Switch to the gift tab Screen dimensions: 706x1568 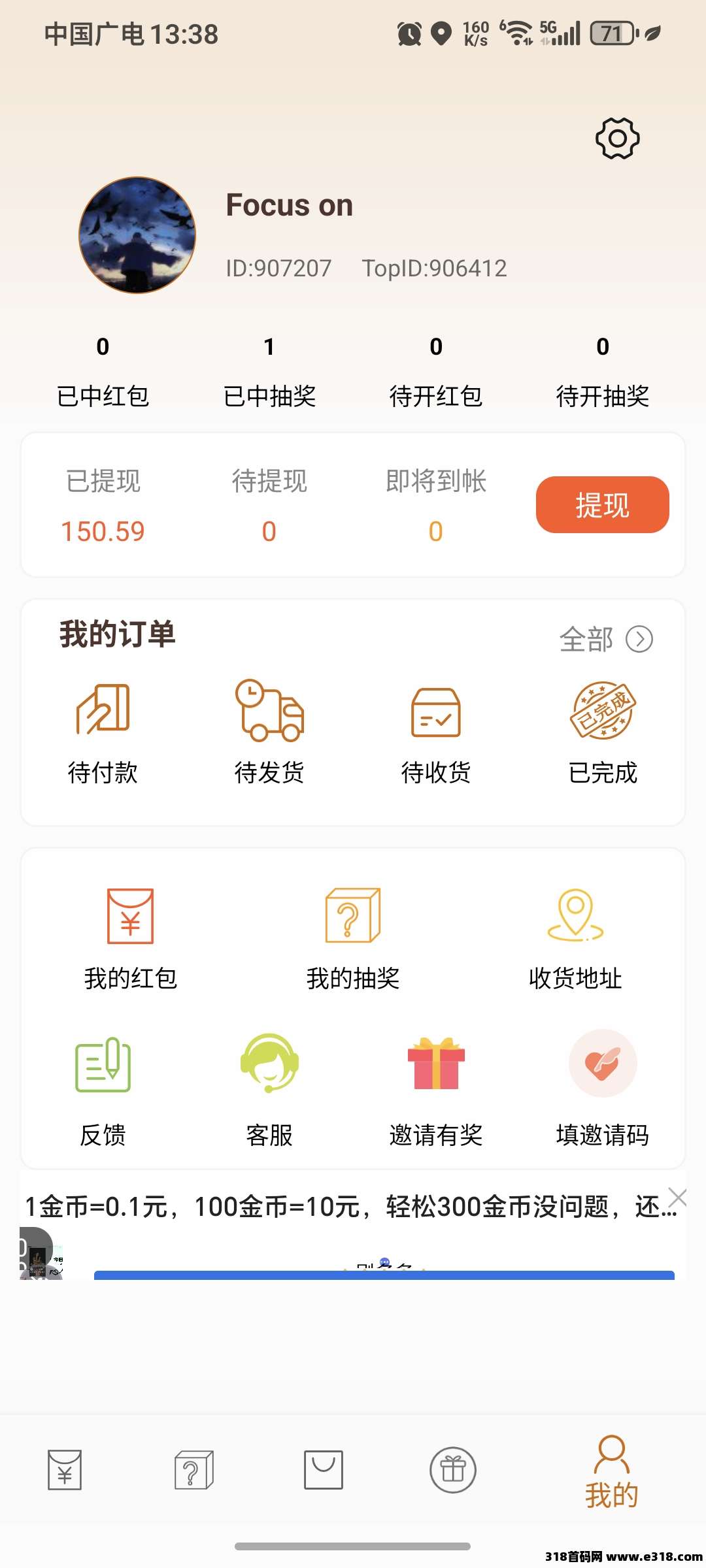(453, 1470)
